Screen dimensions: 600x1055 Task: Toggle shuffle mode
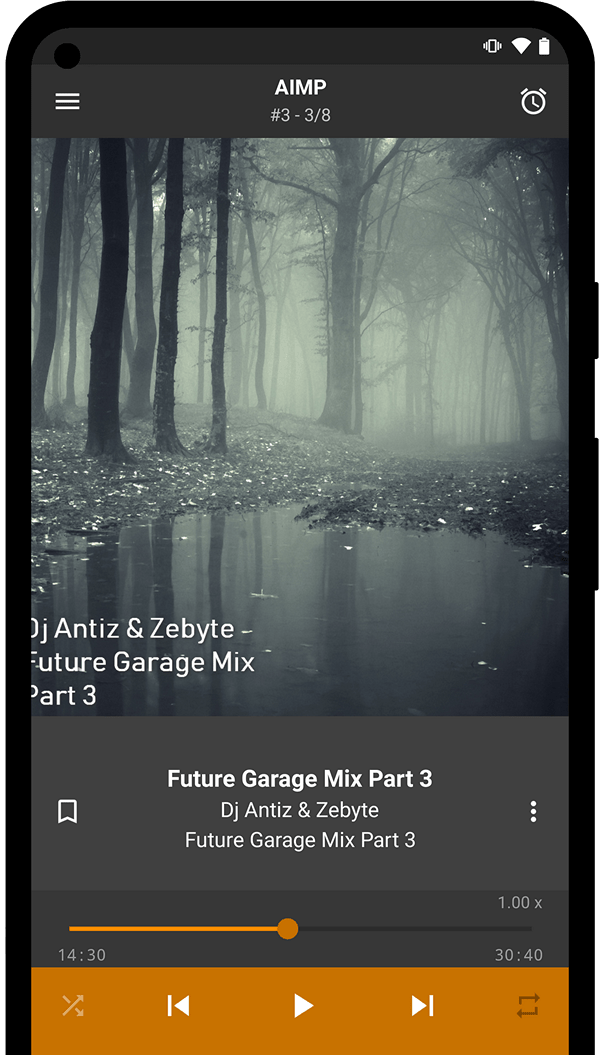click(73, 1006)
